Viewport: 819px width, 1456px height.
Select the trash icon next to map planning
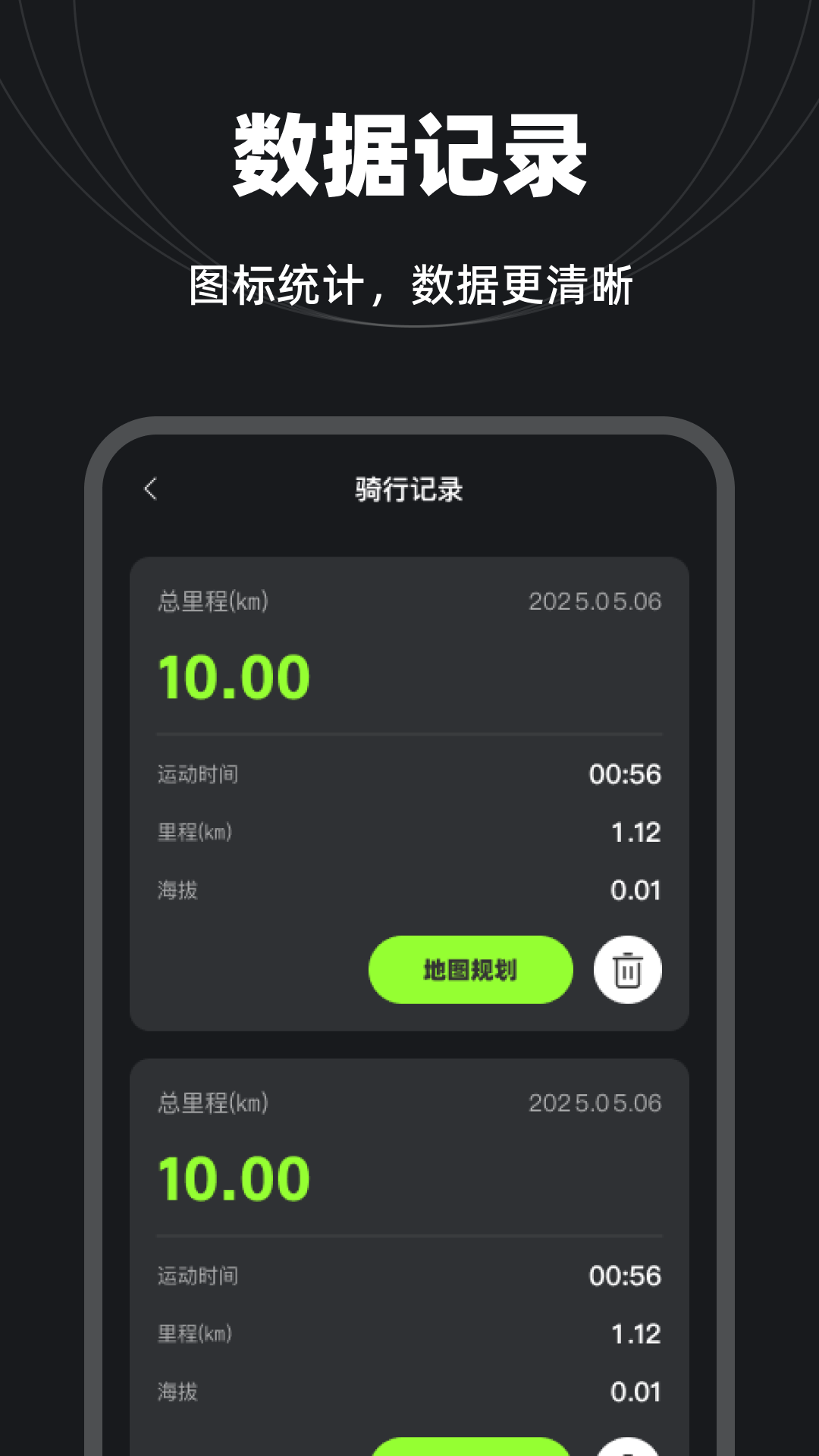click(627, 969)
